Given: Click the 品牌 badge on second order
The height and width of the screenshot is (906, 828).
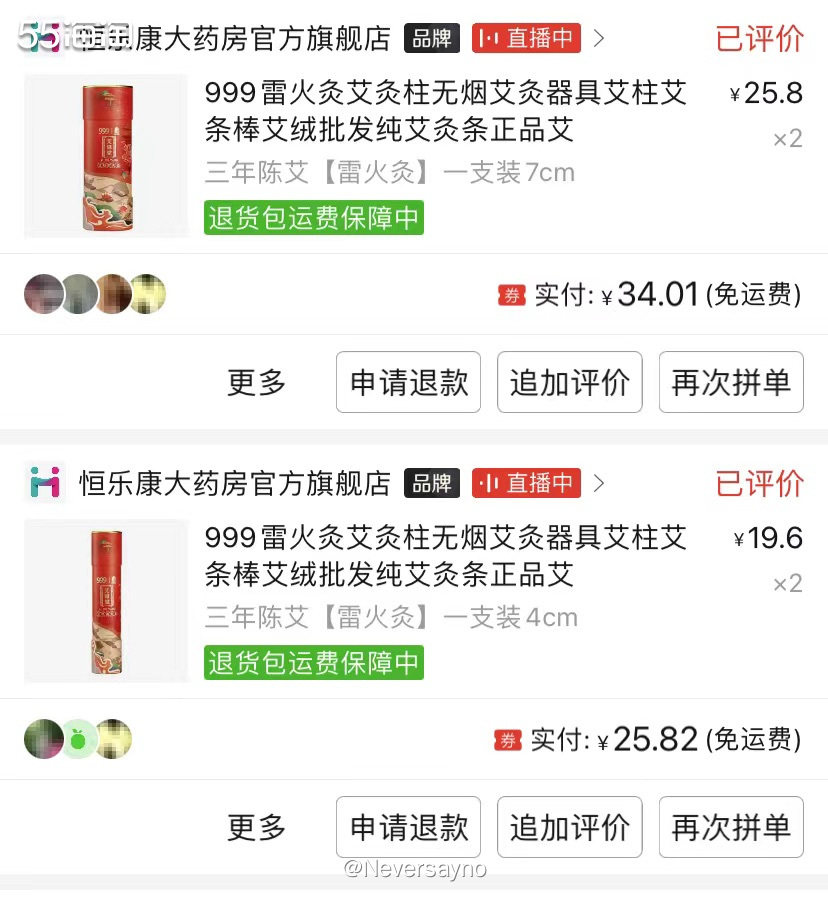Looking at the screenshot, I should point(430,484).
